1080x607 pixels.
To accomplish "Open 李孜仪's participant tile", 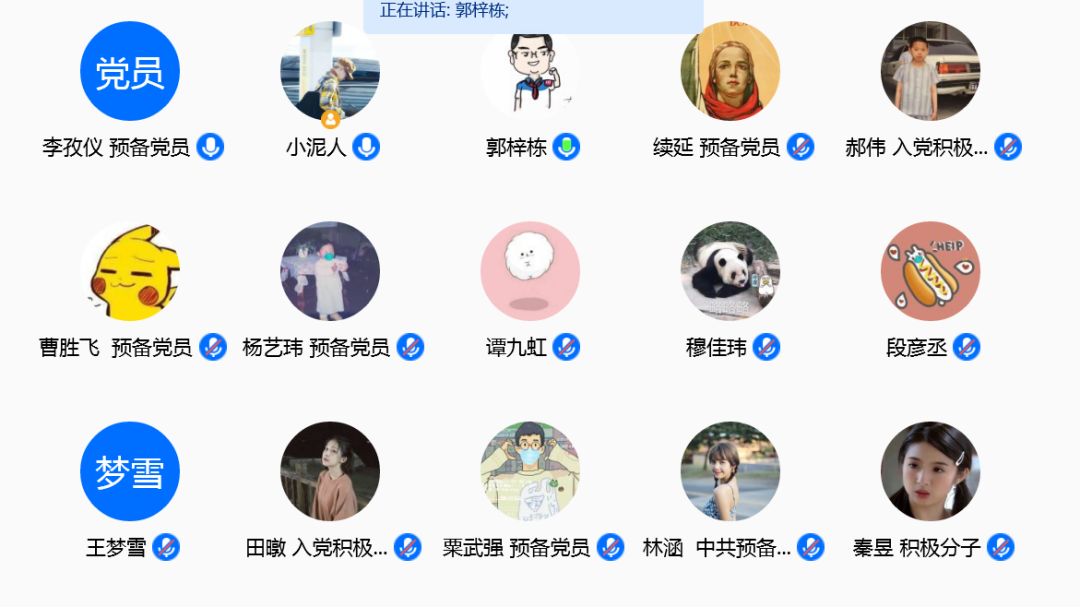I will 130,72.
